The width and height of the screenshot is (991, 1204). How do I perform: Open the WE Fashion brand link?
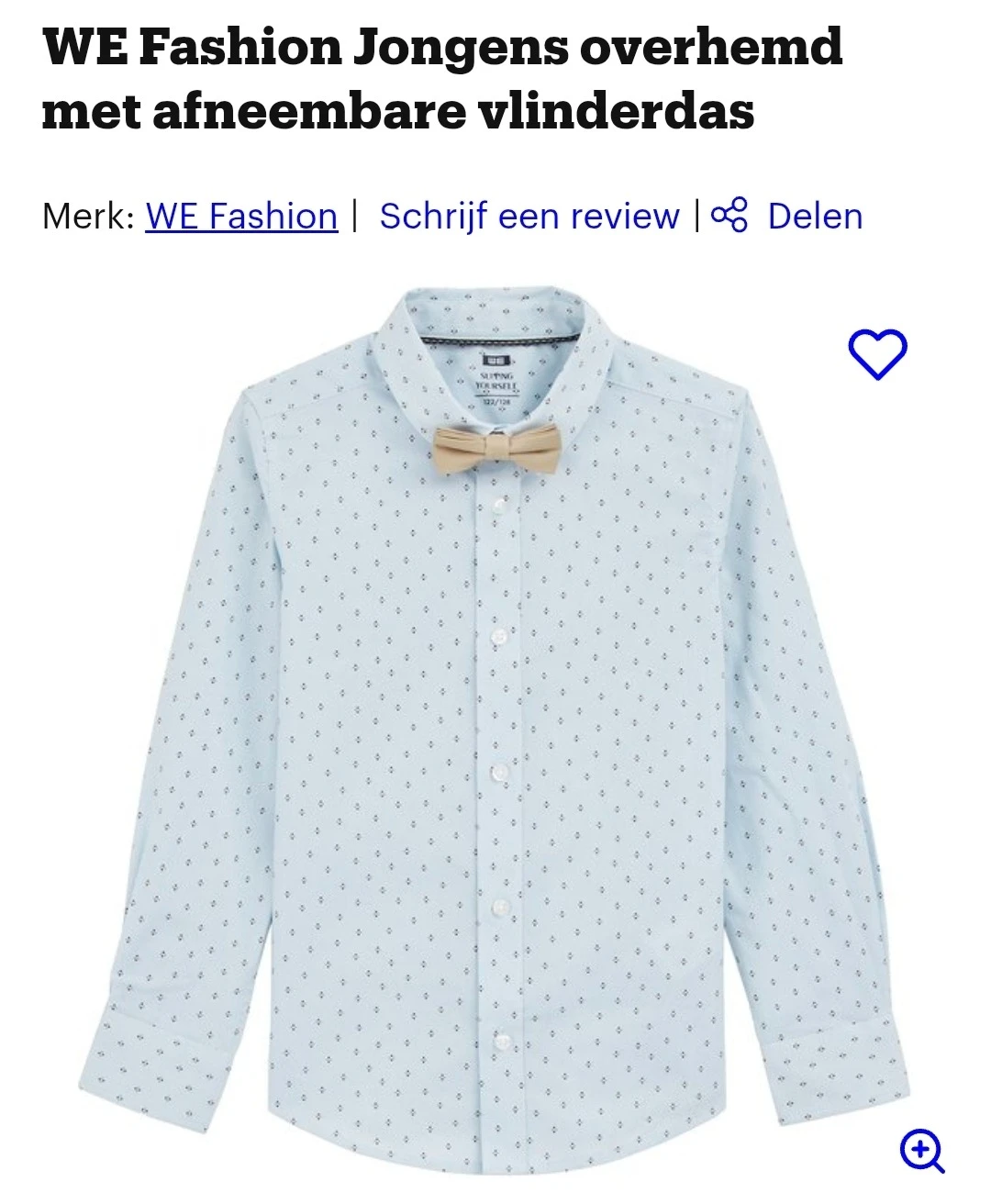241,217
